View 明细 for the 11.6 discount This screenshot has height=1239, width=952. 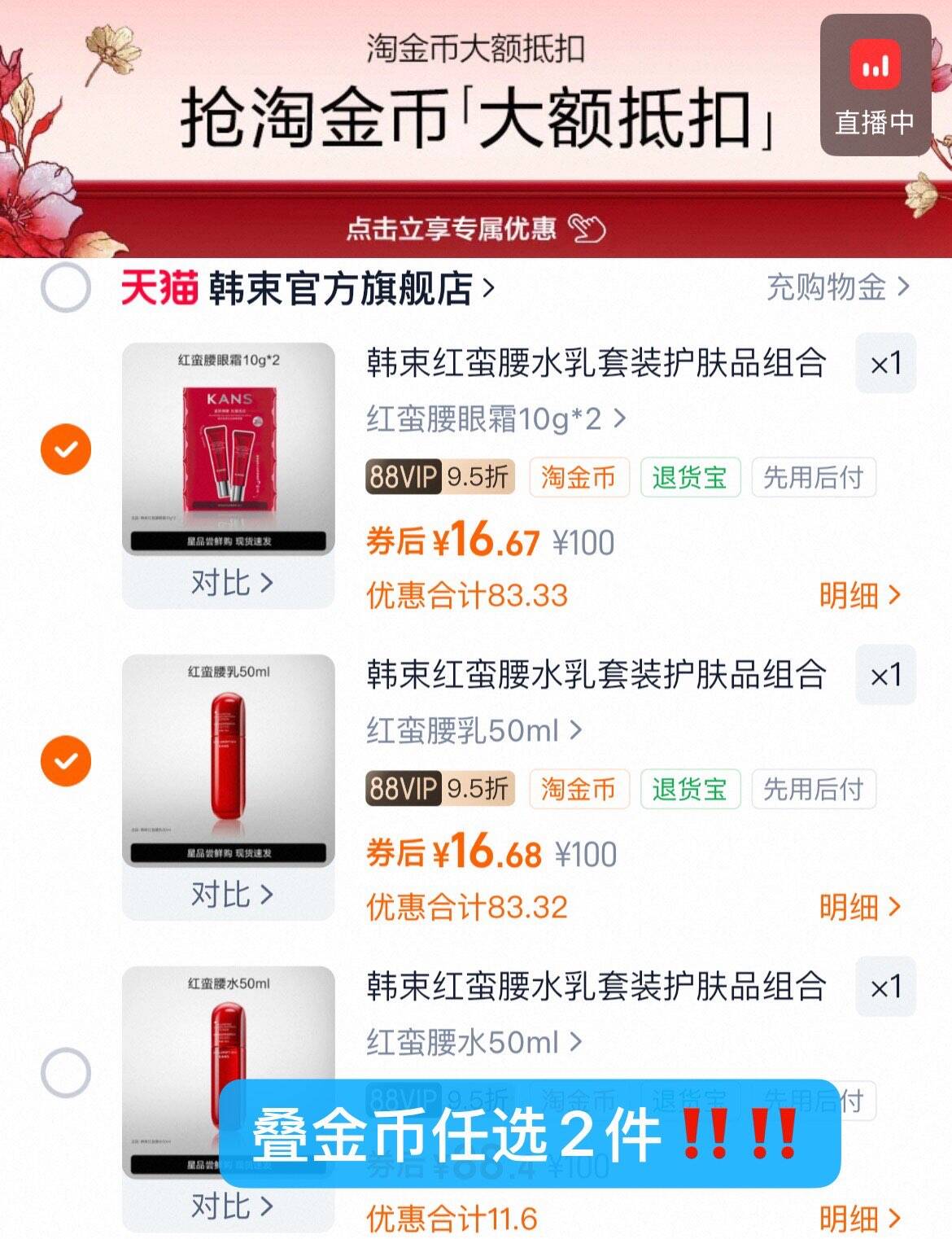click(x=859, y=1219)
